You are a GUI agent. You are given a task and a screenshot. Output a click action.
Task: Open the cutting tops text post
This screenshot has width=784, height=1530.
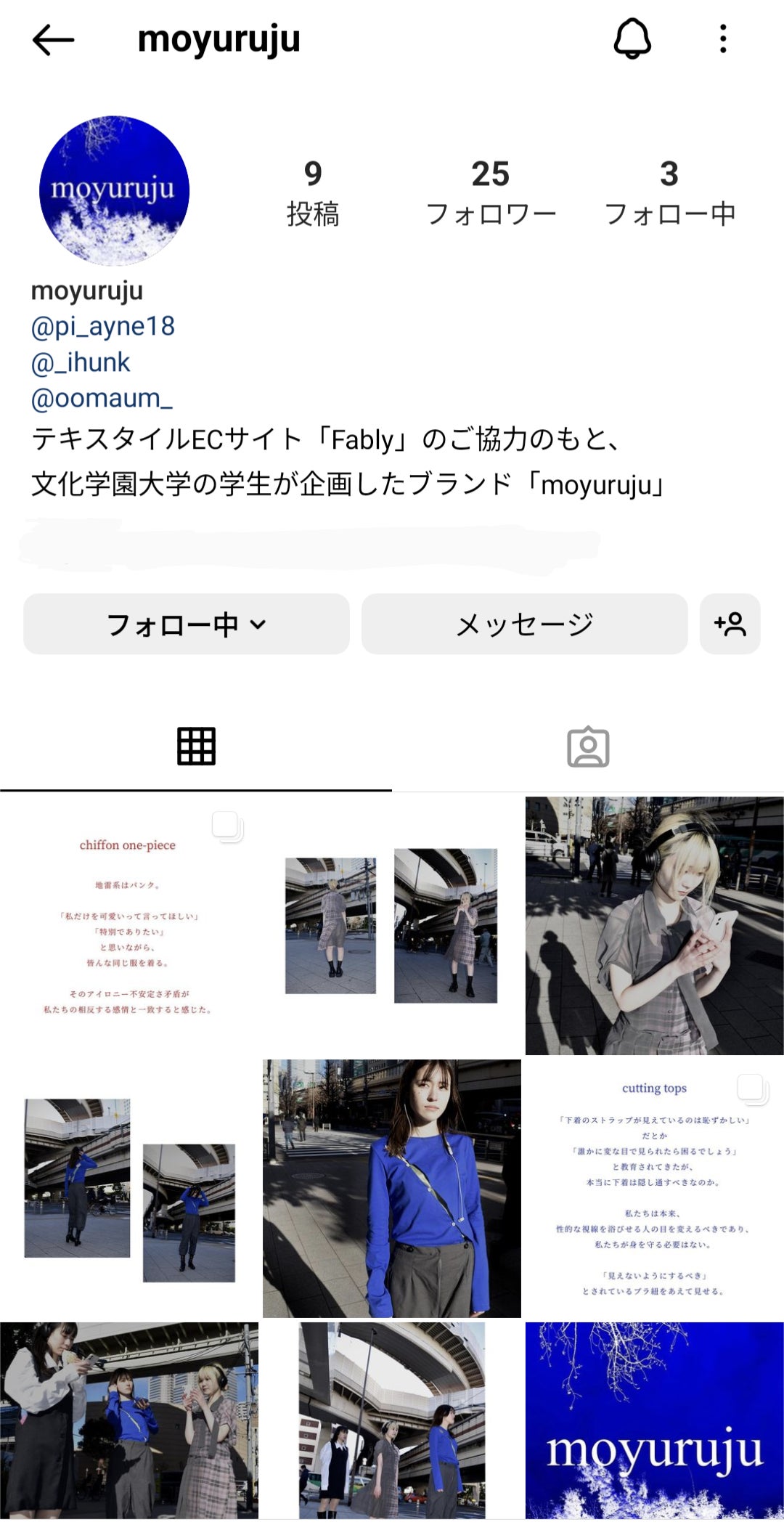coord(654,1189)
